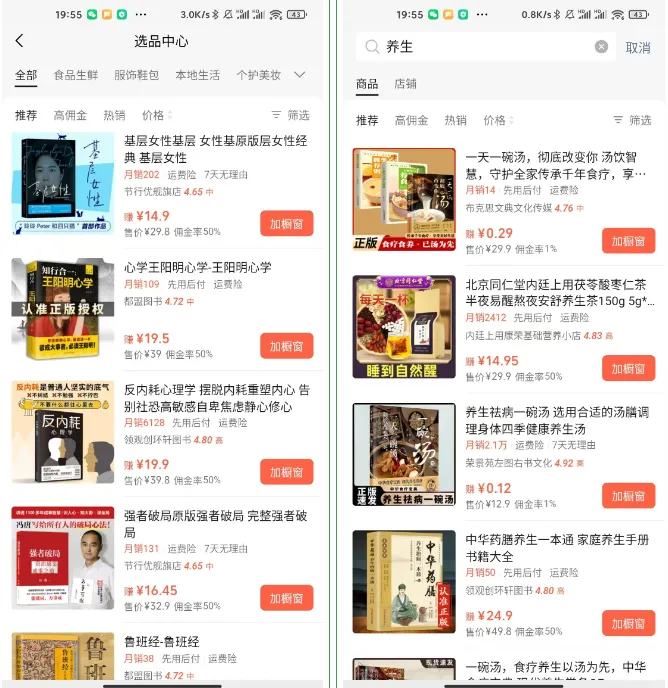Screen dimensions: 668x688
Task: Tap 取消 to cancel search
Action: pyautogui.click(x=638, y=47)
